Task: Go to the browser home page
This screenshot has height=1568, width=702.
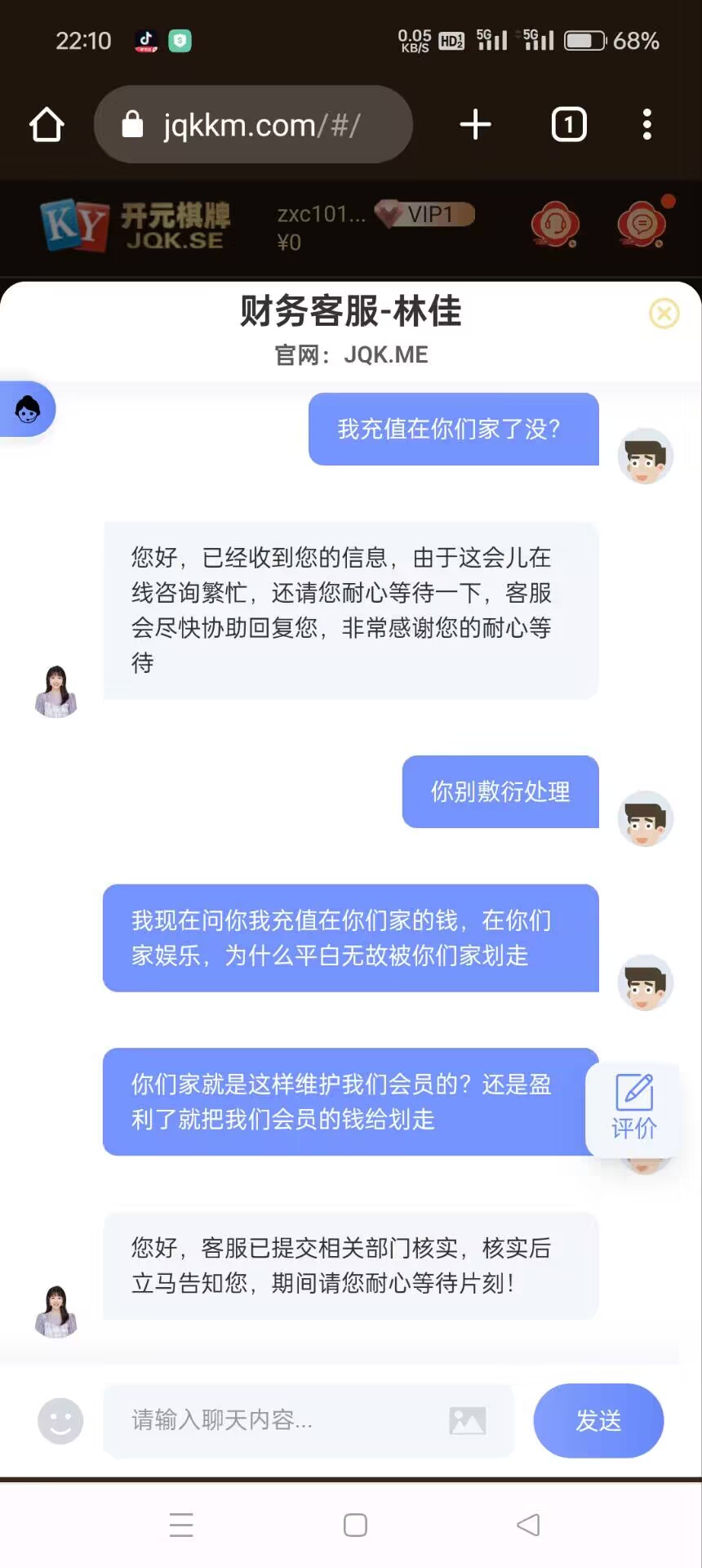Action: point(47,125)
